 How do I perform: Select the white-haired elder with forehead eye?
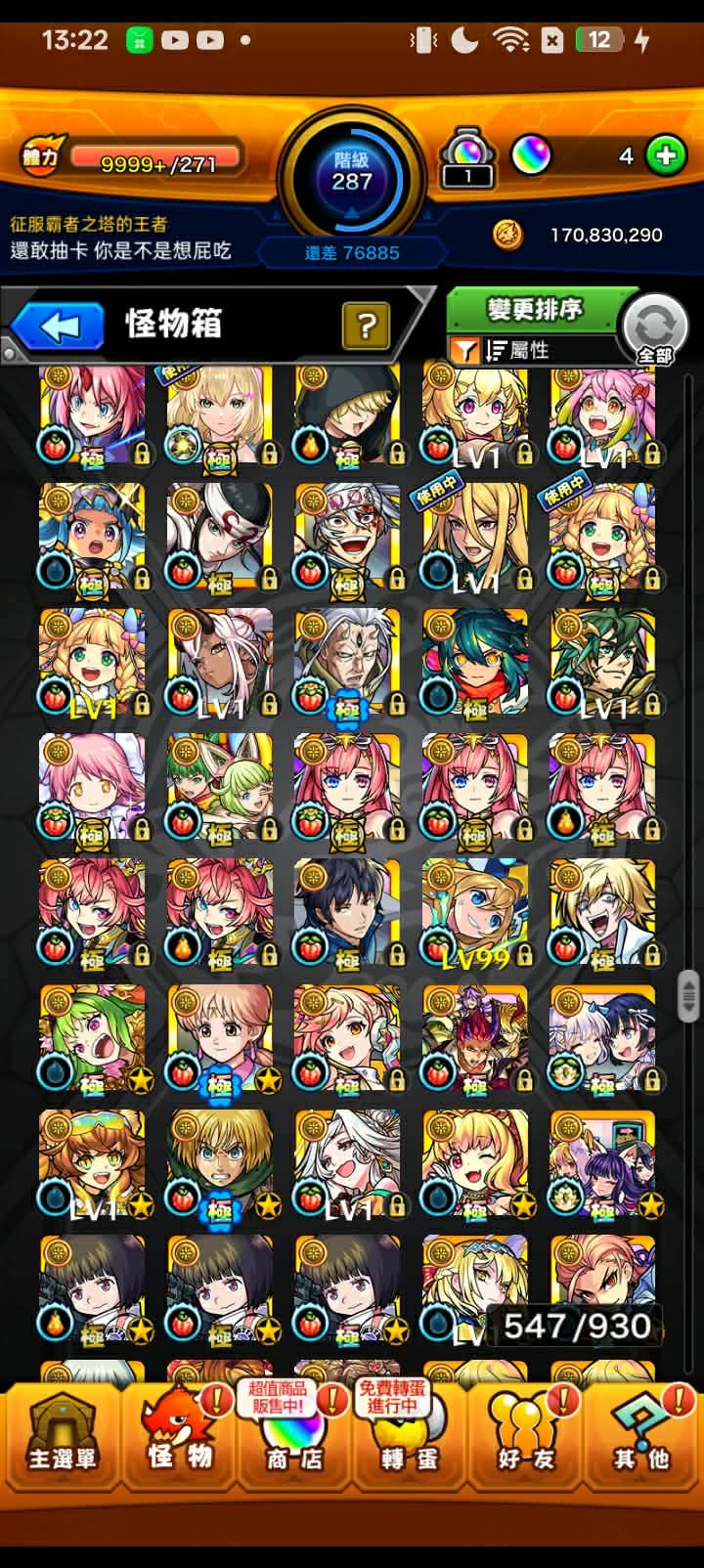pos(348,663)
